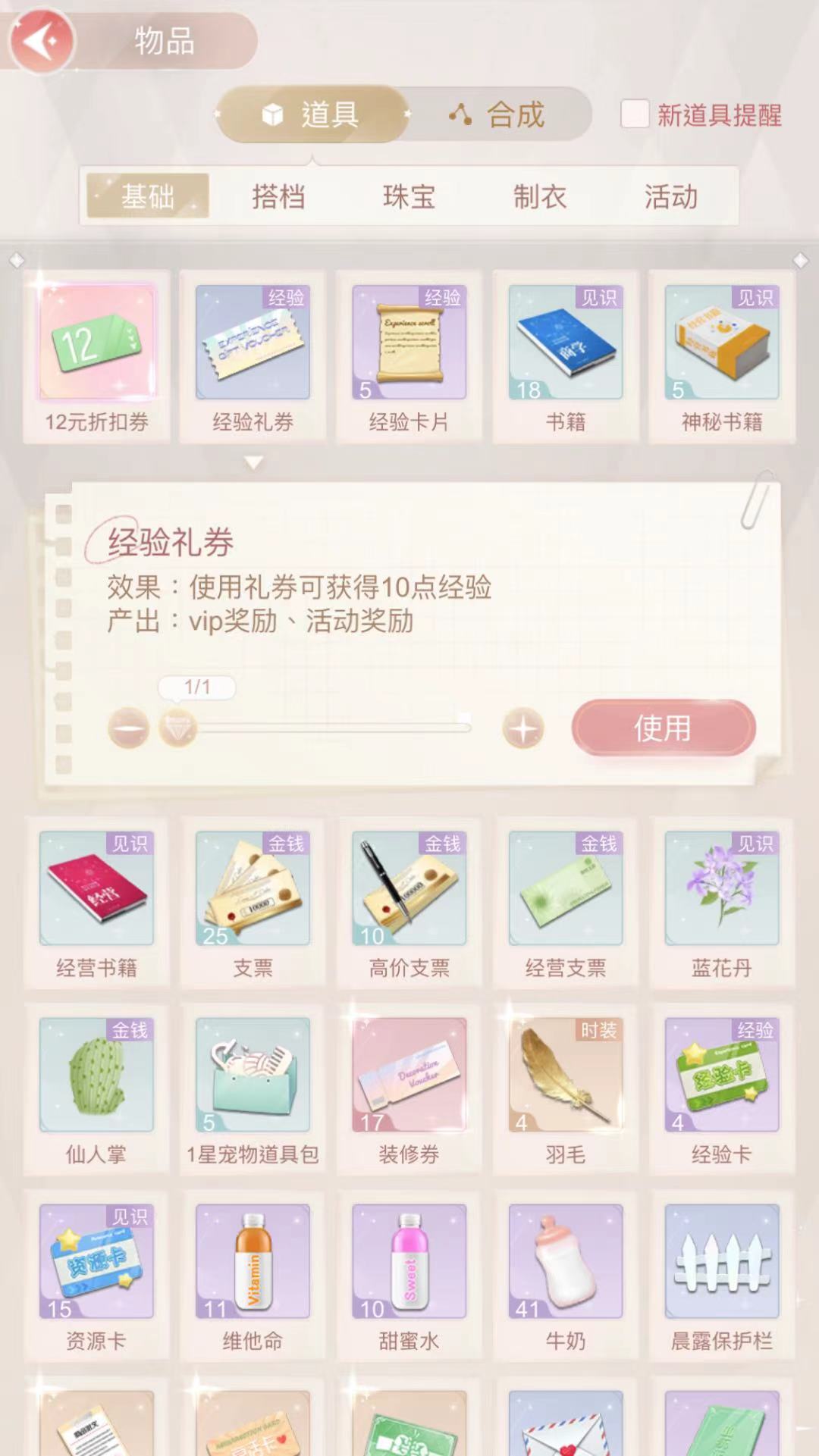Open the 活动 category tab
The width and height of the screenshot is (819, 1456).
point(670,197)
